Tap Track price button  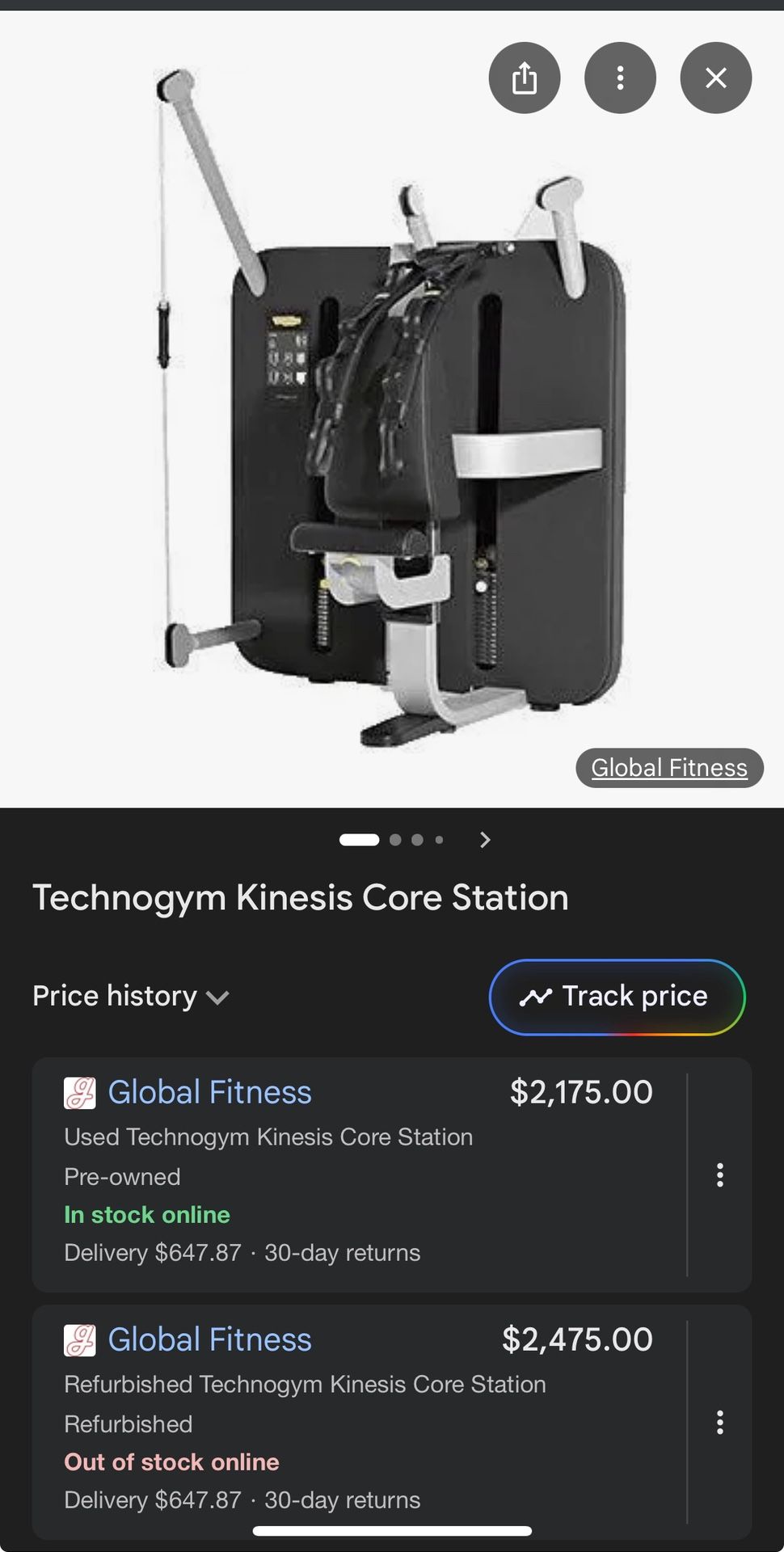tap(617, 997)
